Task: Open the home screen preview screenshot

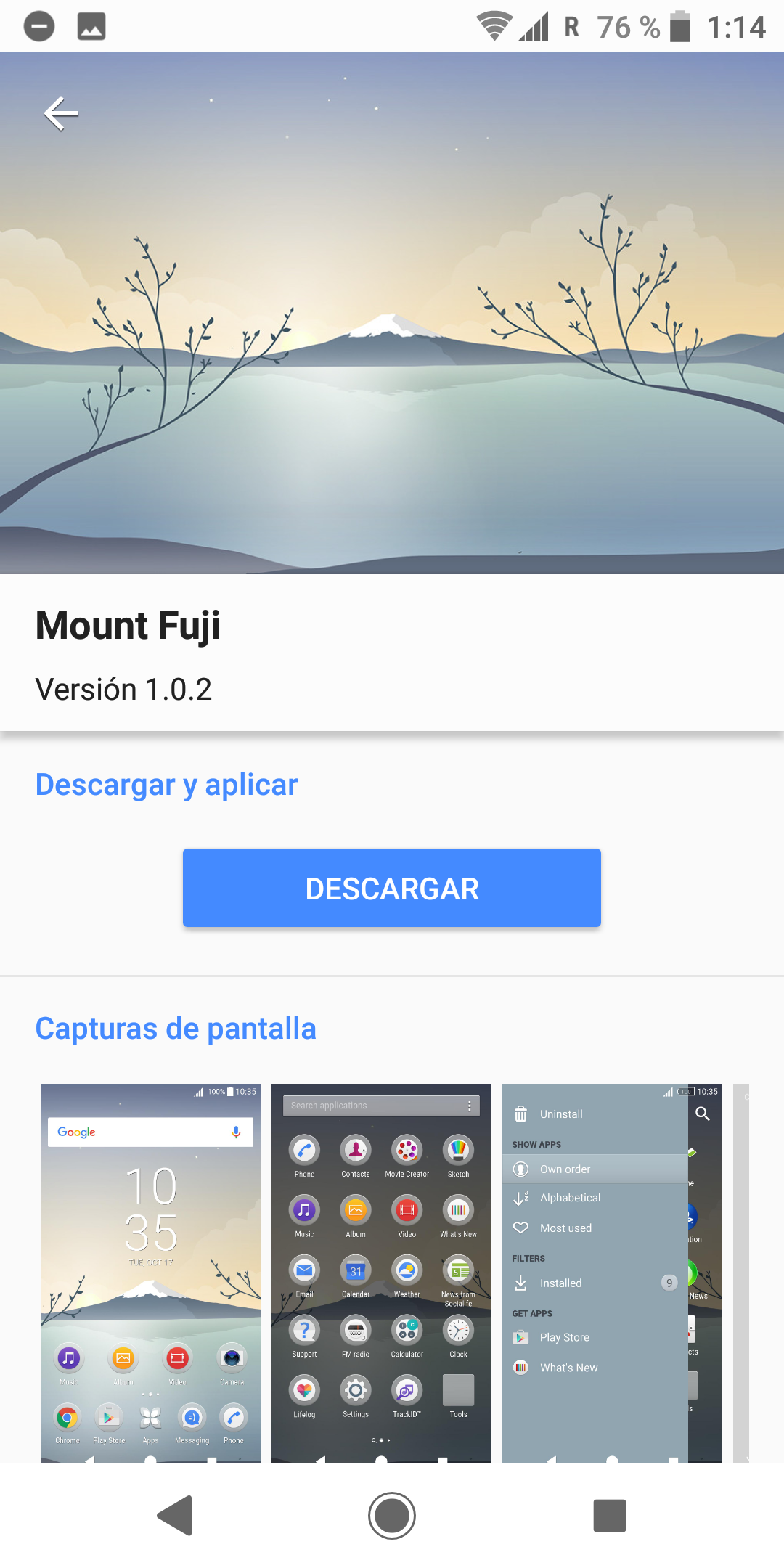Action: tap(150, 1273)
